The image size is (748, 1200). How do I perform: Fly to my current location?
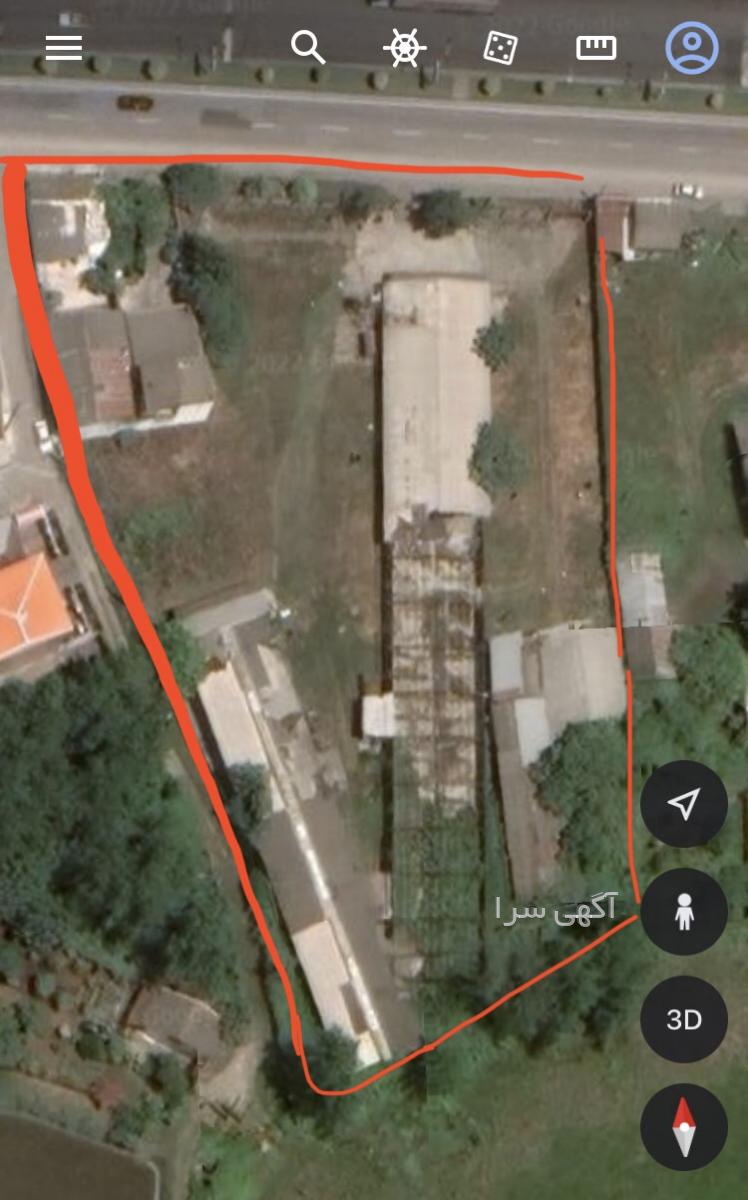(684, 804)
